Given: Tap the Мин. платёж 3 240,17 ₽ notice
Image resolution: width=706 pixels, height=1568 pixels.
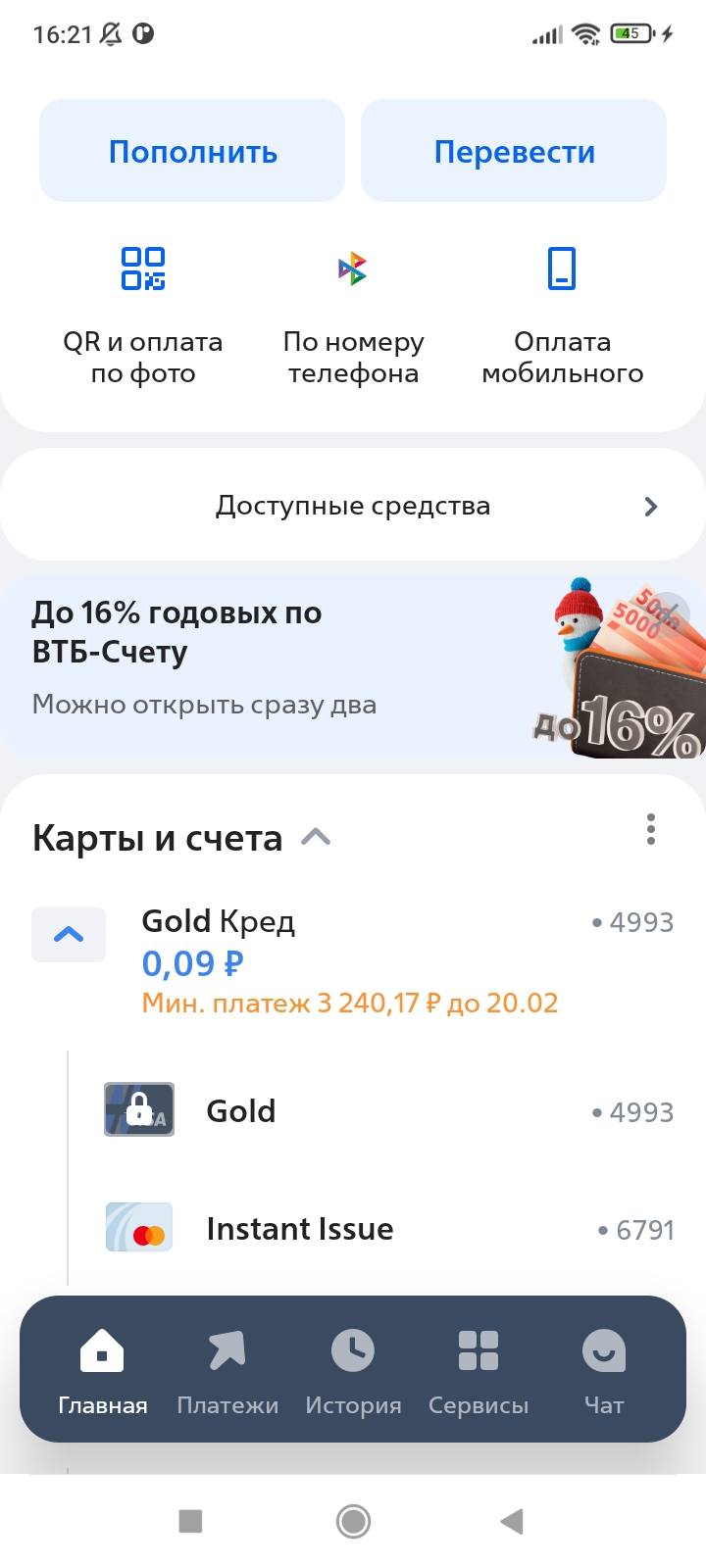Looking at the screenshot, I should (x=349, y=1002).
